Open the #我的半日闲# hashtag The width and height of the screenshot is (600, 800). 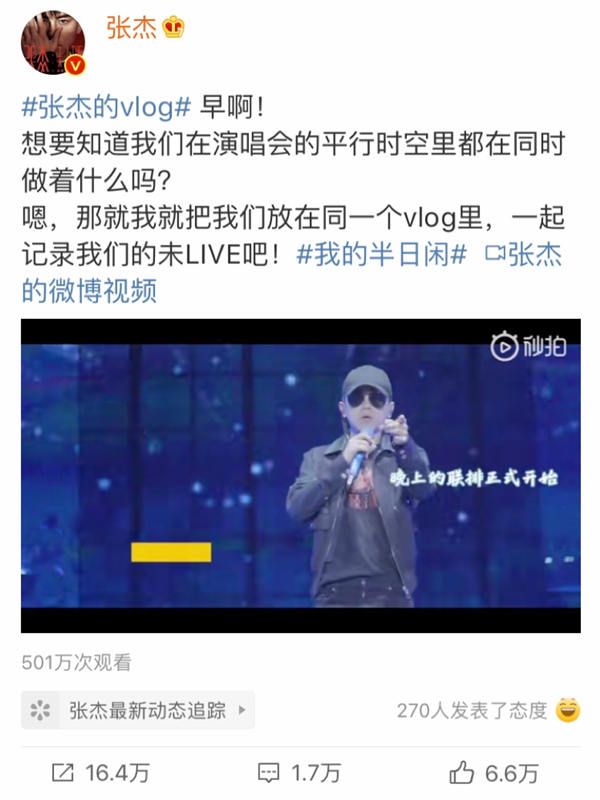[382, 253]
